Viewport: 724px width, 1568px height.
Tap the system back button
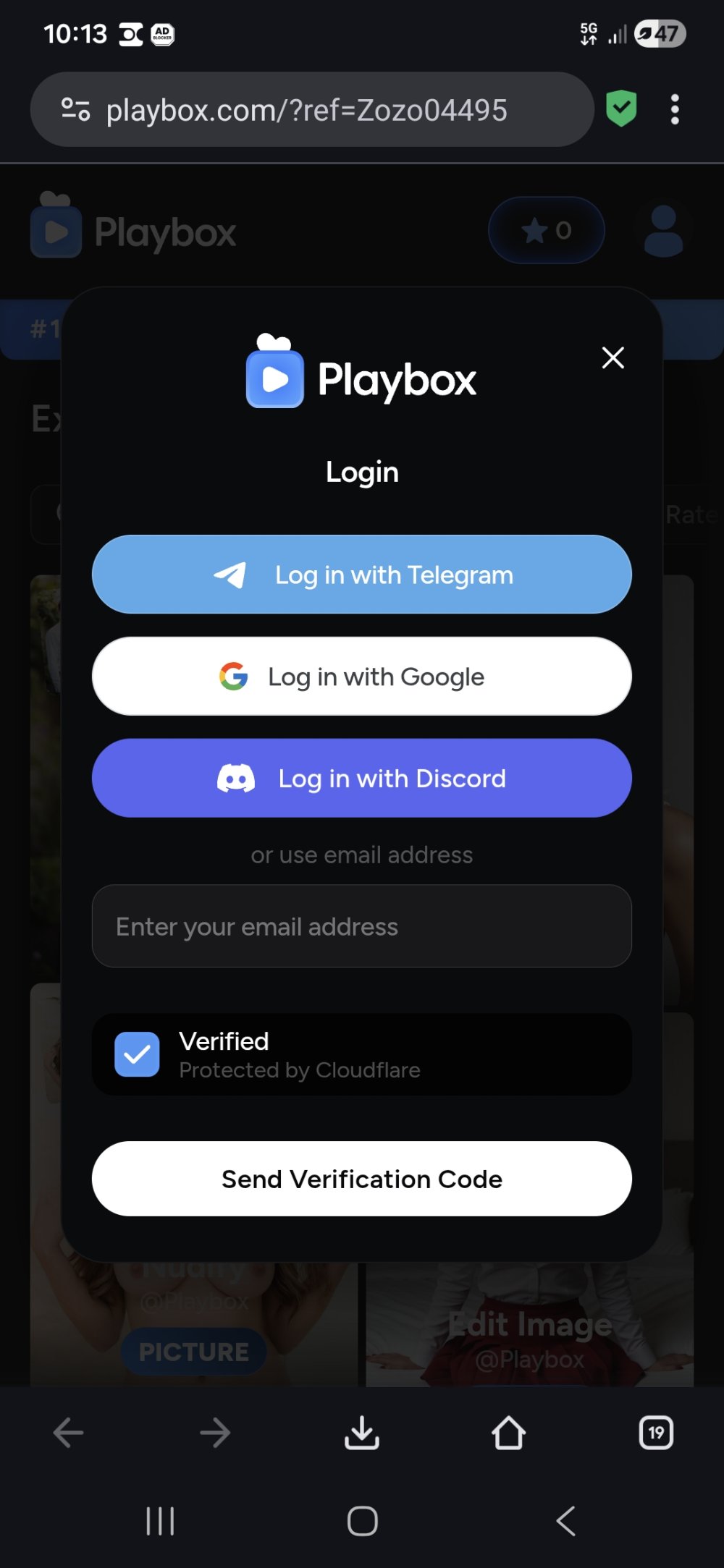(x=565, y=1520)
